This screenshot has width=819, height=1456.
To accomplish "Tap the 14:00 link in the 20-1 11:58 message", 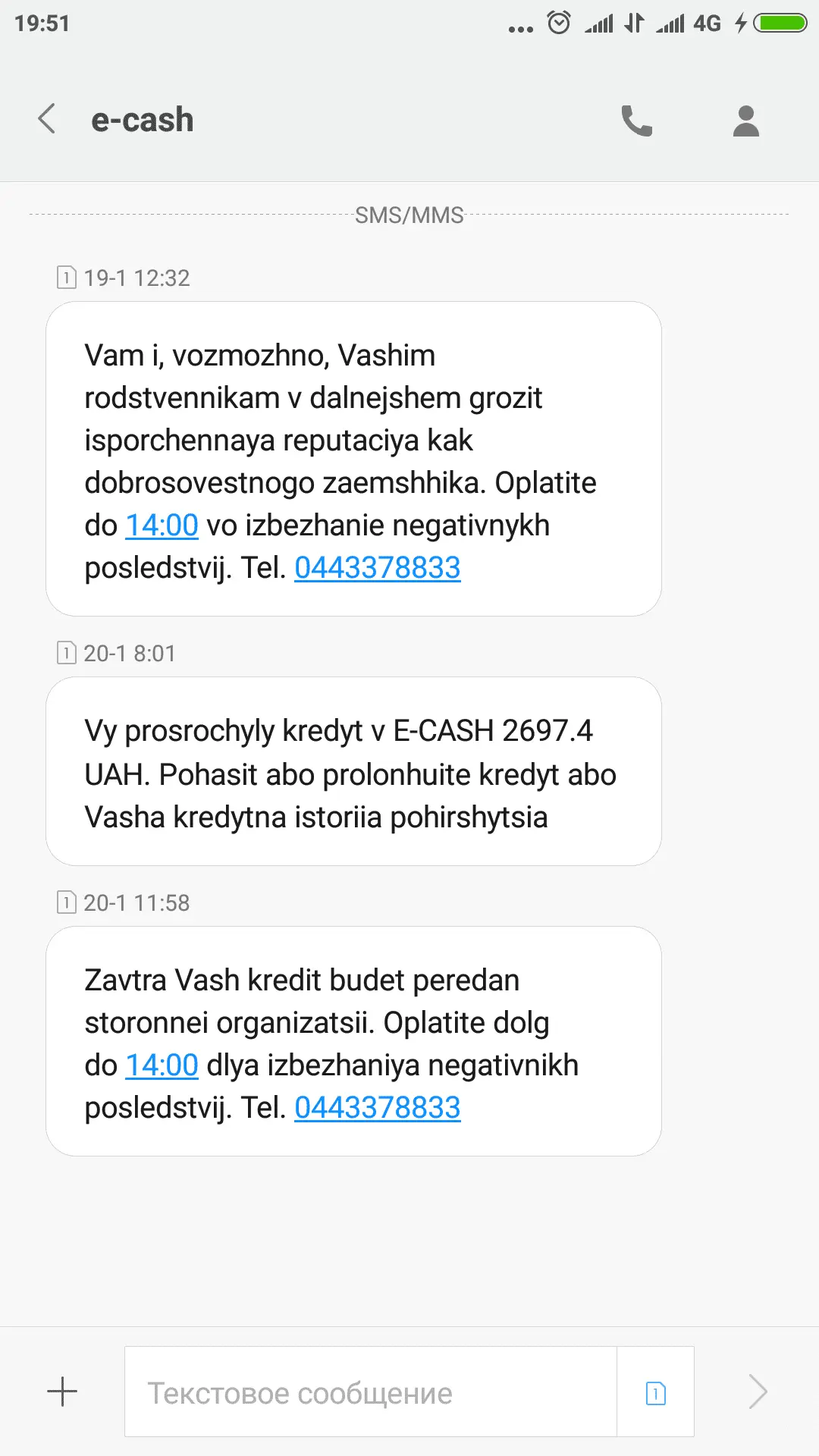I will (x=162, y=1065).
